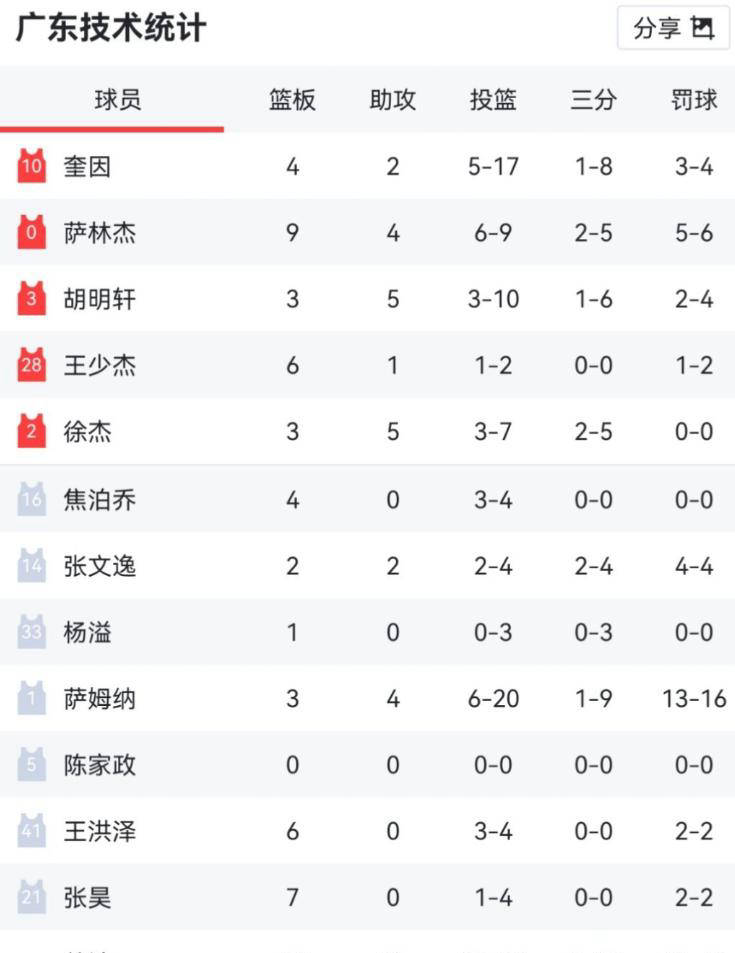The height and width of the screenshot is (953, 735).
Task: Click 焦泊乔's gray number 16 jersey icon
Action: [30, 499]
